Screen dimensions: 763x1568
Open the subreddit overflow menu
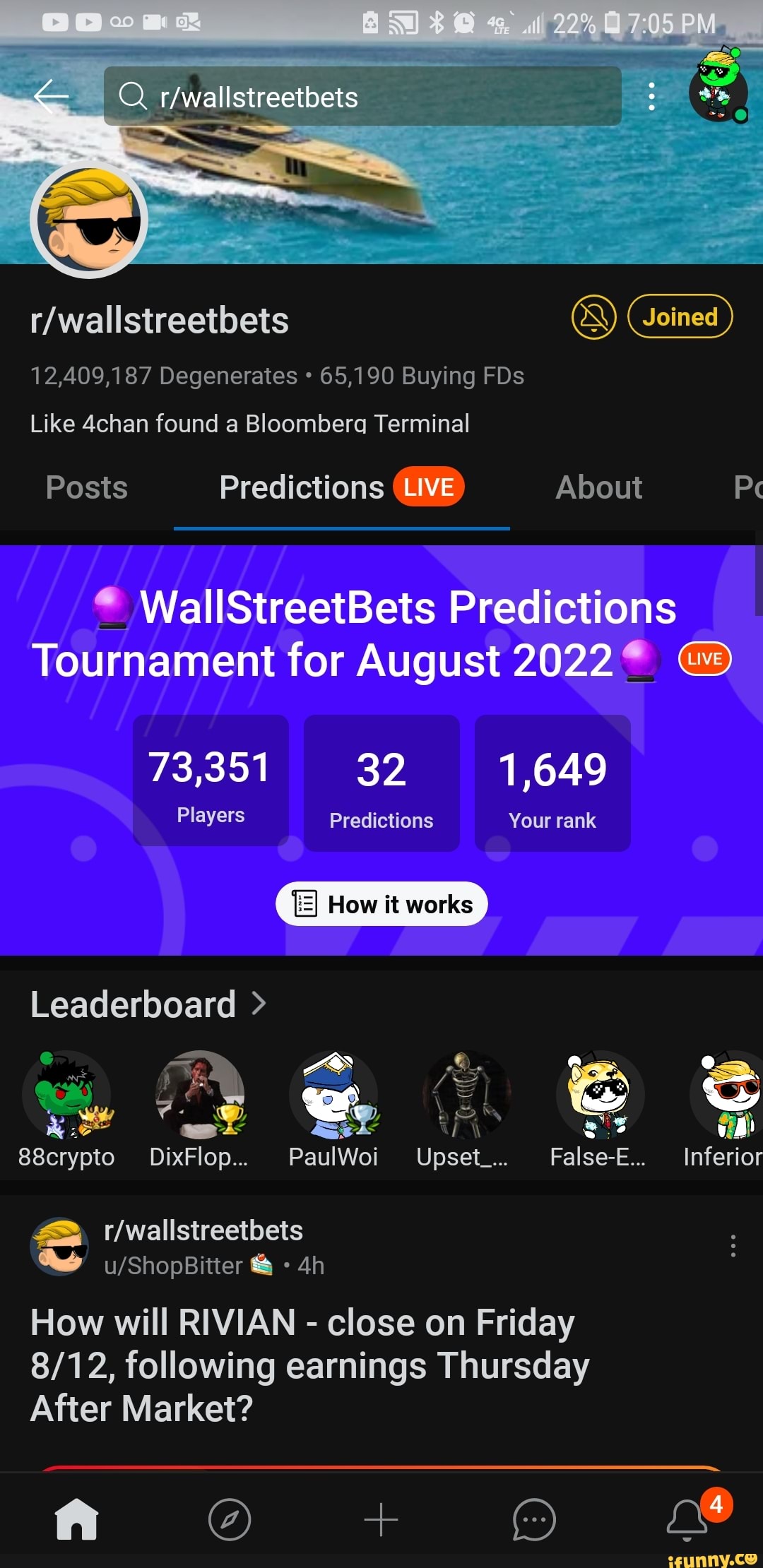click(651, 97)
